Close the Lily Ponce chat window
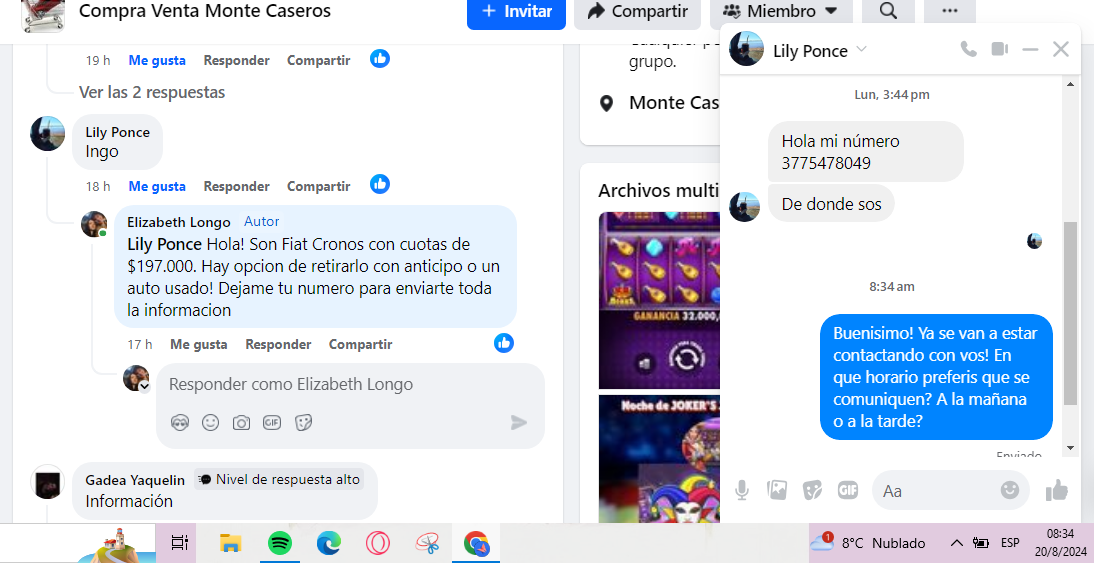The image size is (1094, 563). 1061,49
